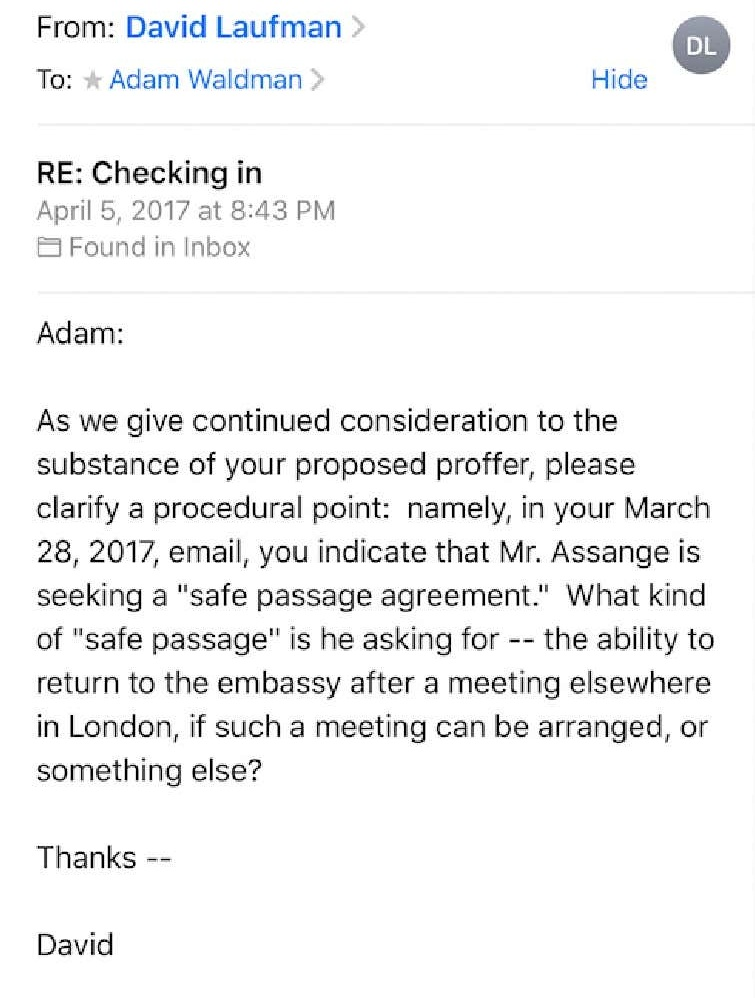Tap the DL sender avatar
Image resolution: width=755 pixels, height=998 pixels.
[701, 45]
